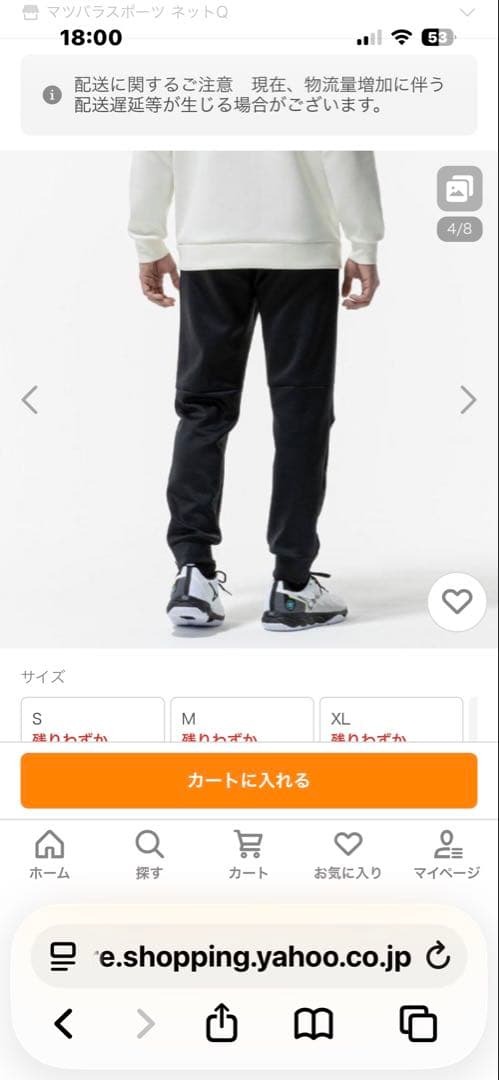
Task: Switch to the お気に入り tab
Action: click(x=348, y=855)
